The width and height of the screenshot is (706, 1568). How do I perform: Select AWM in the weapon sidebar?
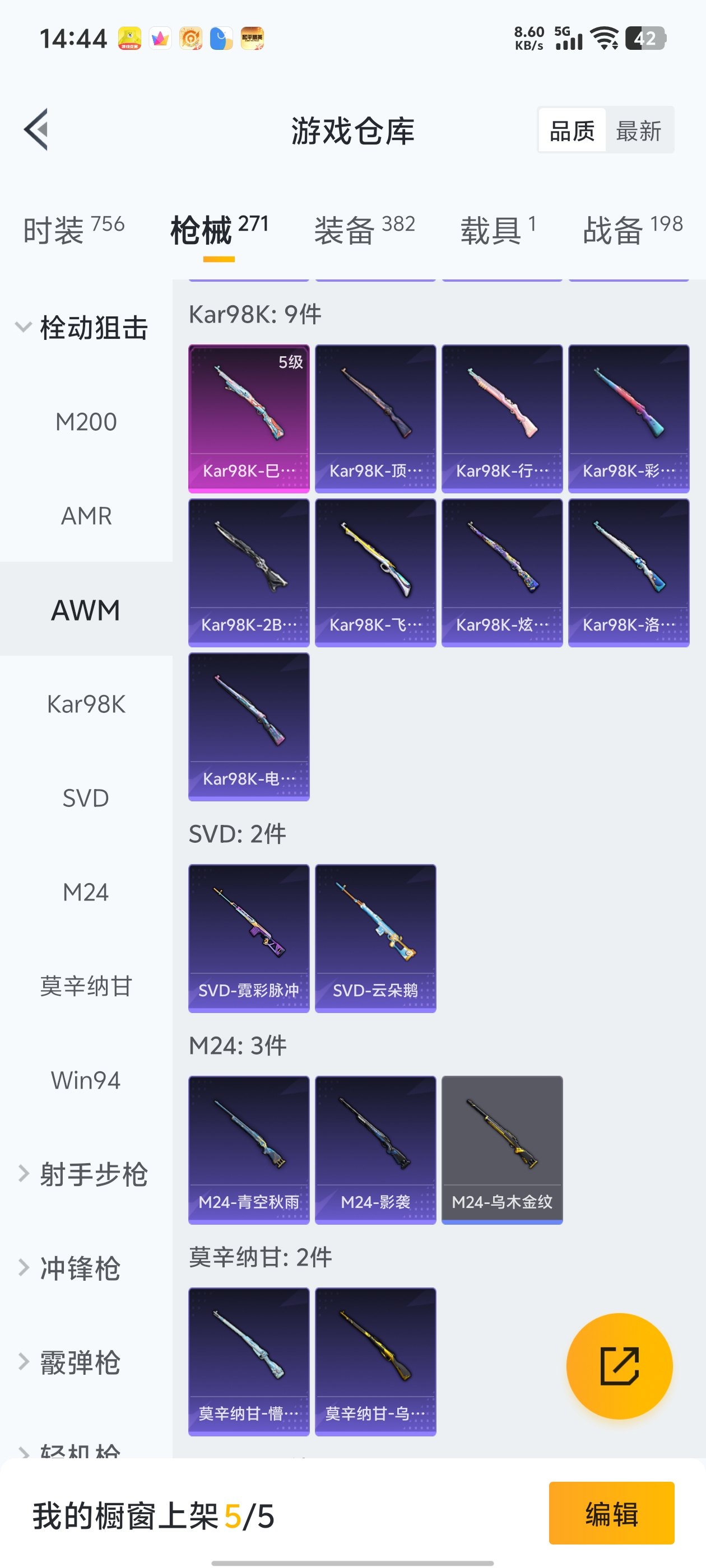[x=85, y=610]
